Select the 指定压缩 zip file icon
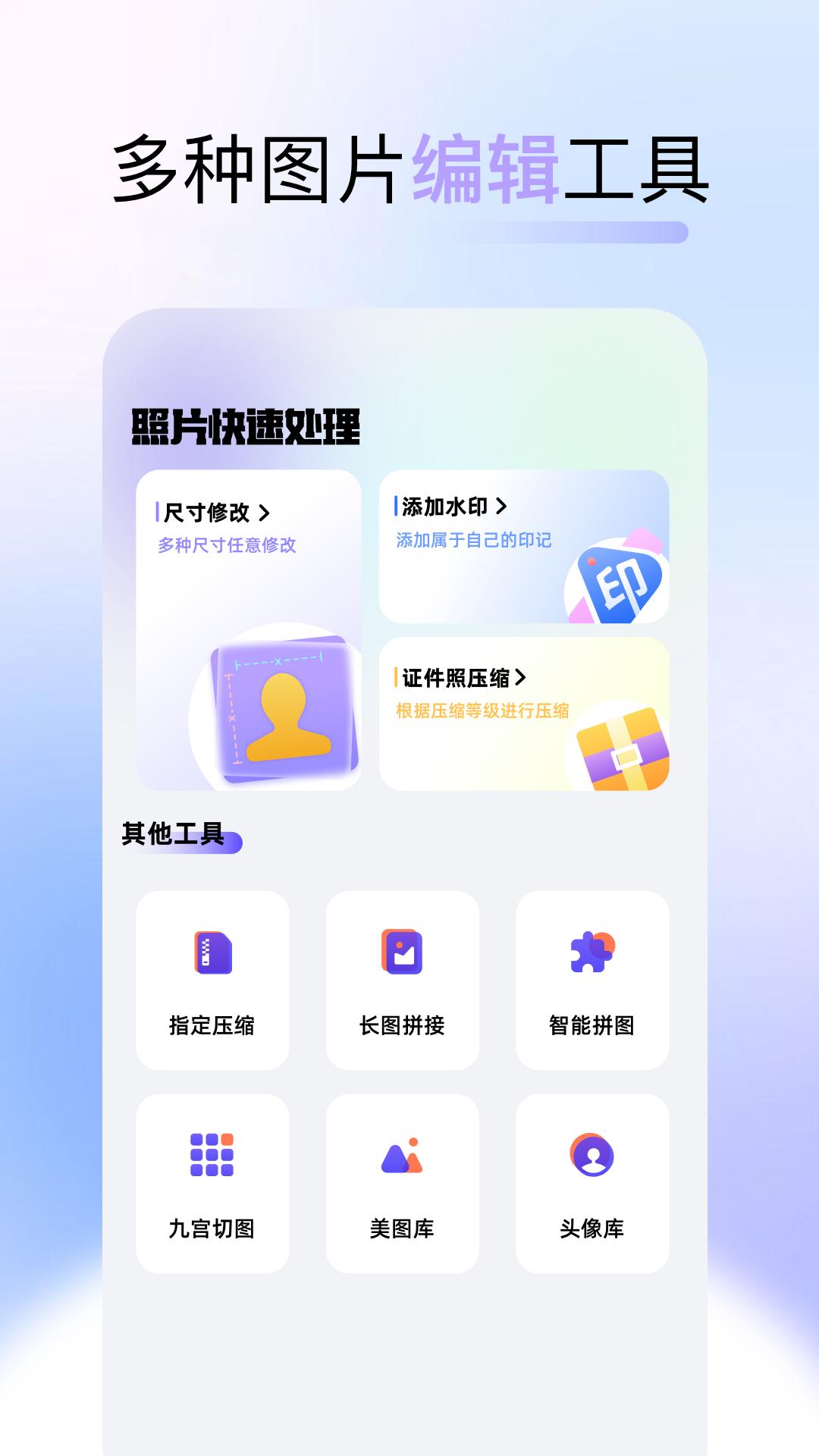 coord(213,950)
